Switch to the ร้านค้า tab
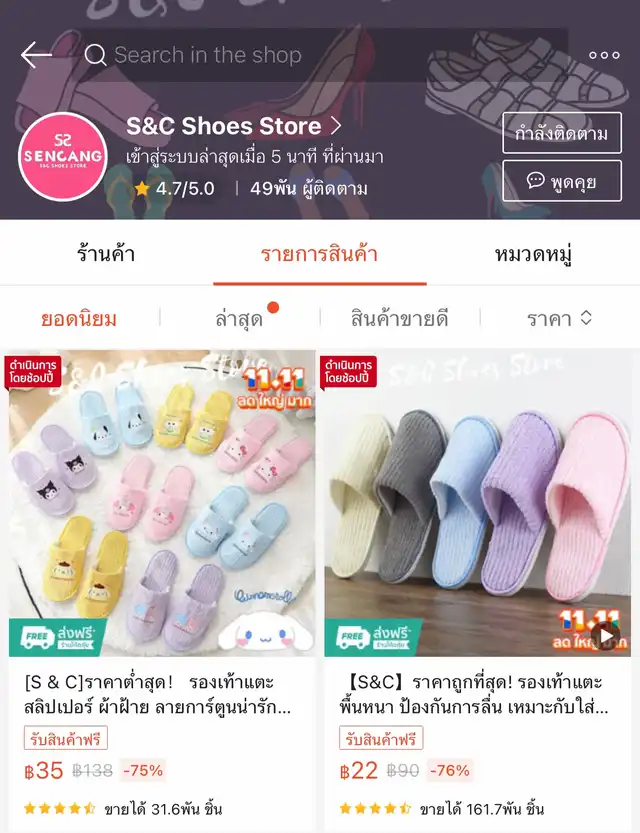Viewport: 640px width, 833px height. 106,253
